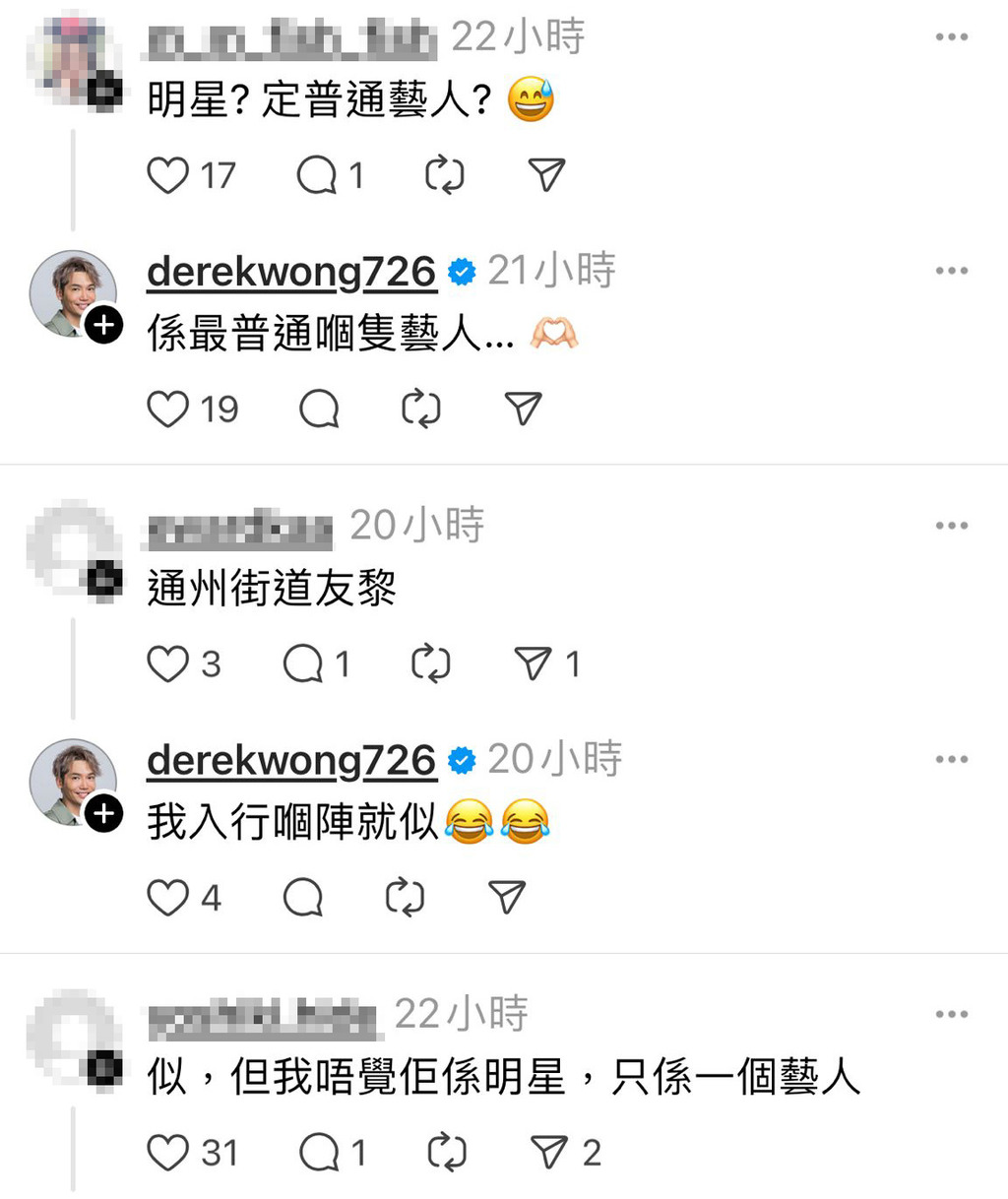The height and width of the screenshot is (1199, 1008).
Task: Repost the comment '明星? 定普通藝人?'
Action: click(444, 176)
